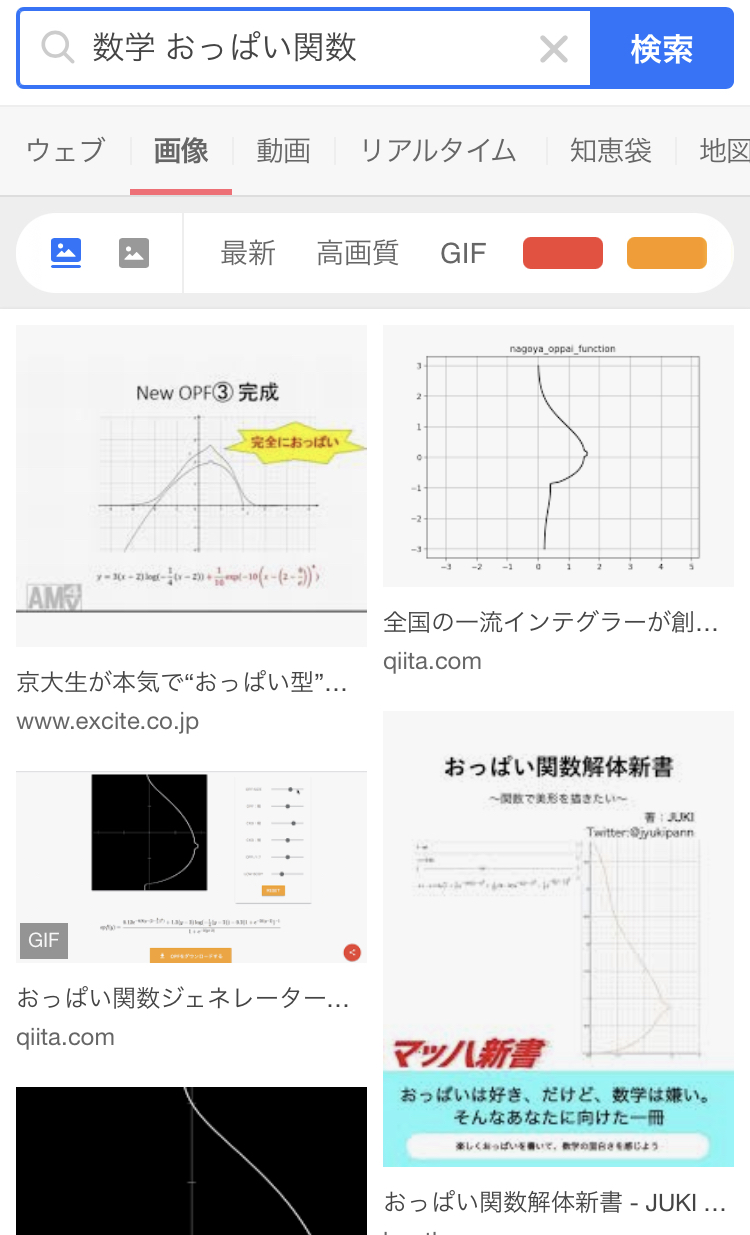Image resolution: width=750 pixels, height=1235 pixels.
Task: Open the New OPF③ 完成 image result
Action: point(191,485)
